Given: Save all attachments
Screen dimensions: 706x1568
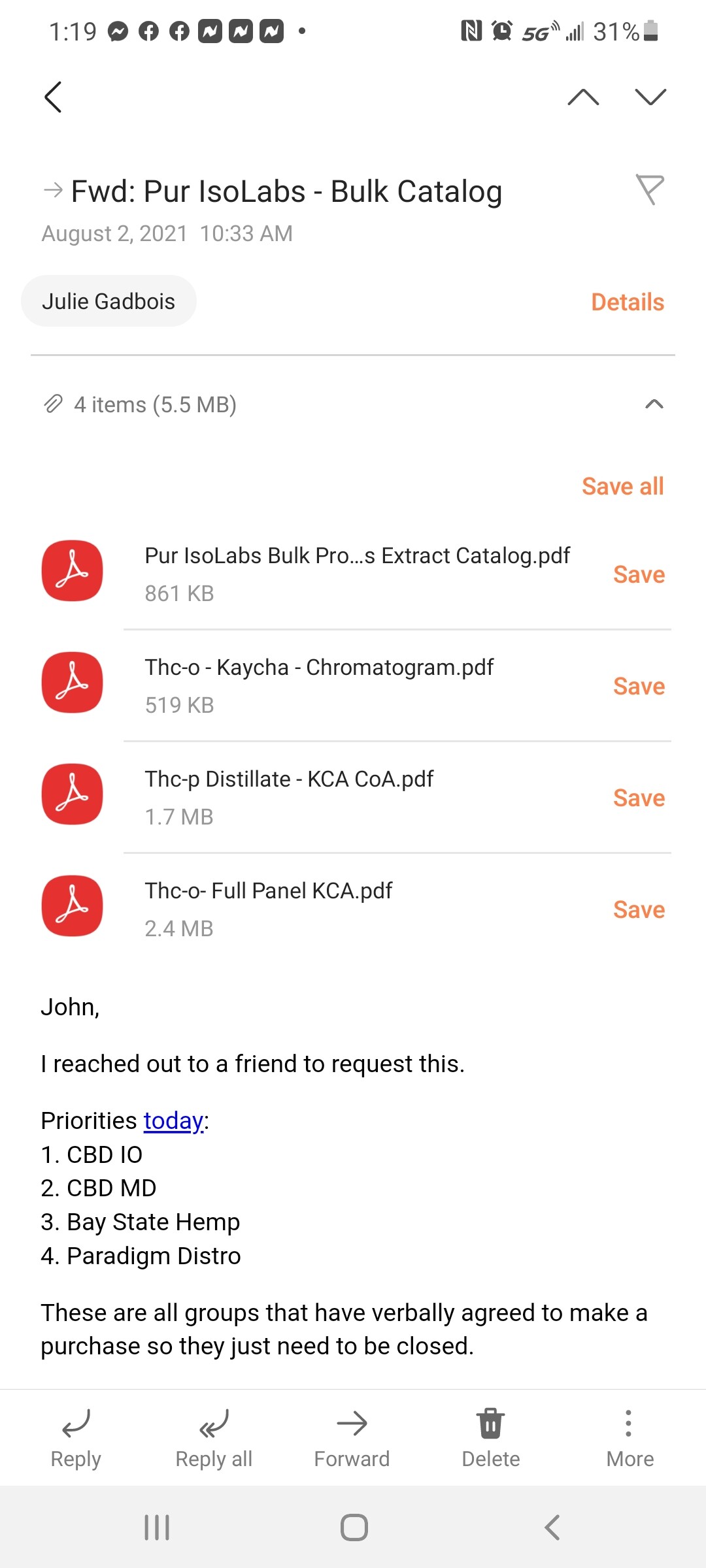Looking at the screenshot, I should pyautogui.click(x=623, y=486).
